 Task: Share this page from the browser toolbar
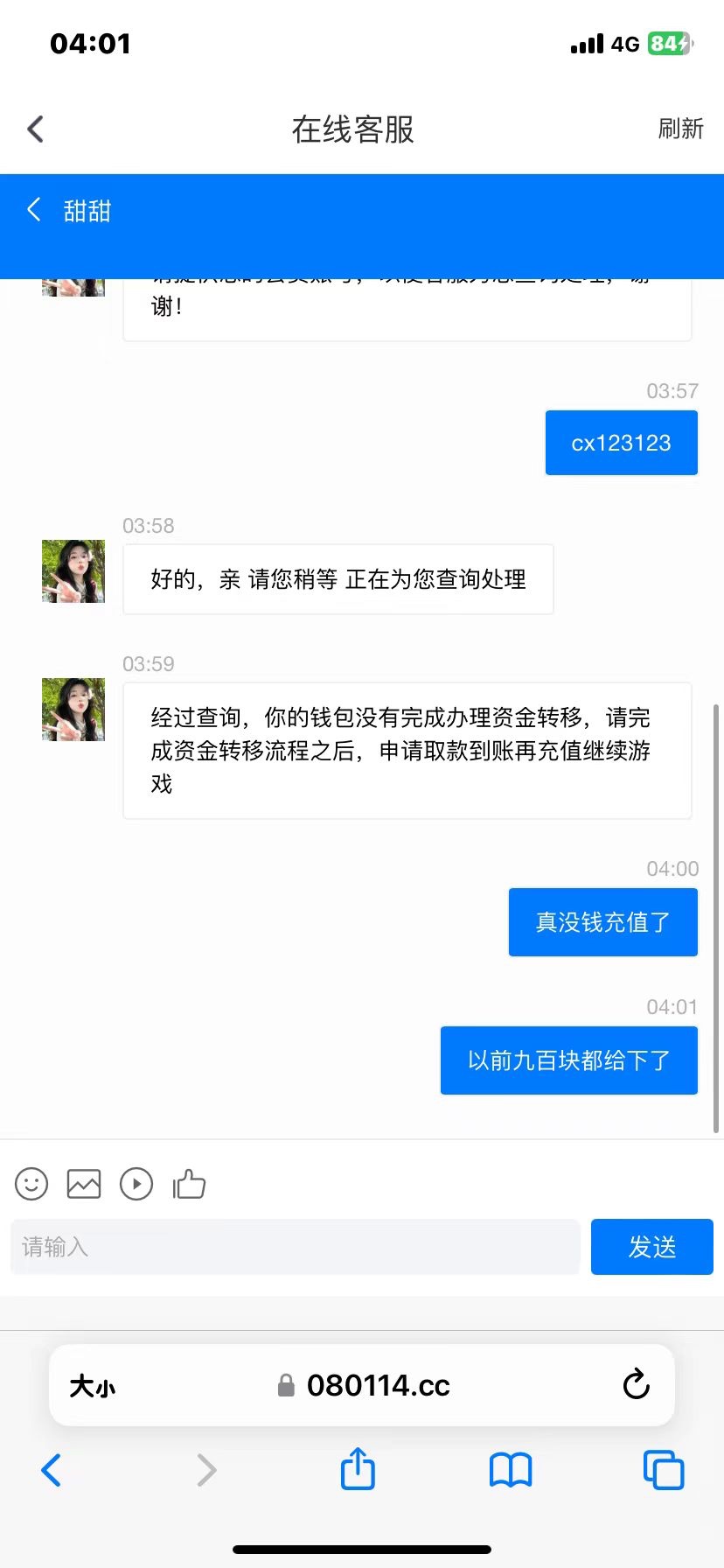(x=358, y=1469)
